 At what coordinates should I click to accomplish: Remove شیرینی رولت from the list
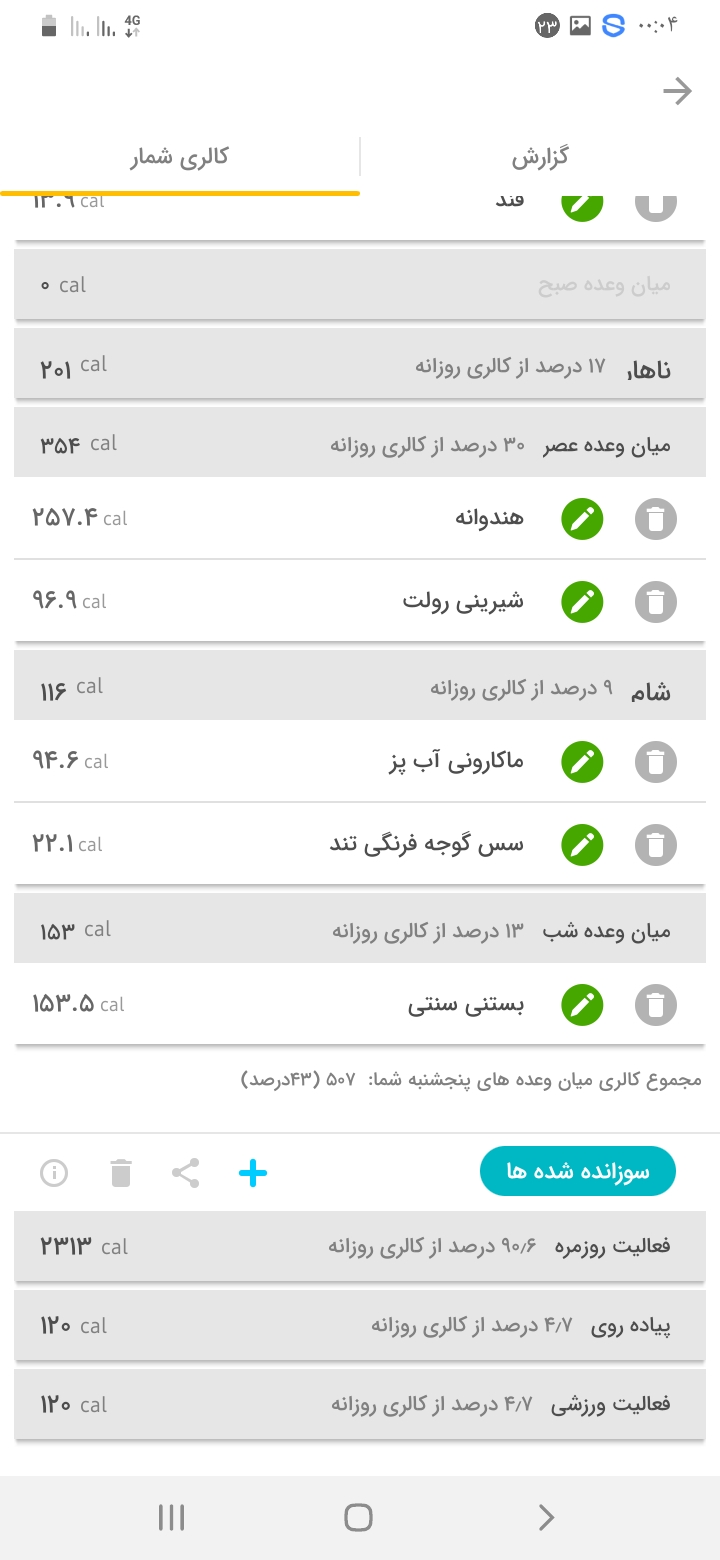pyautogui.click(x=656, y=602)
